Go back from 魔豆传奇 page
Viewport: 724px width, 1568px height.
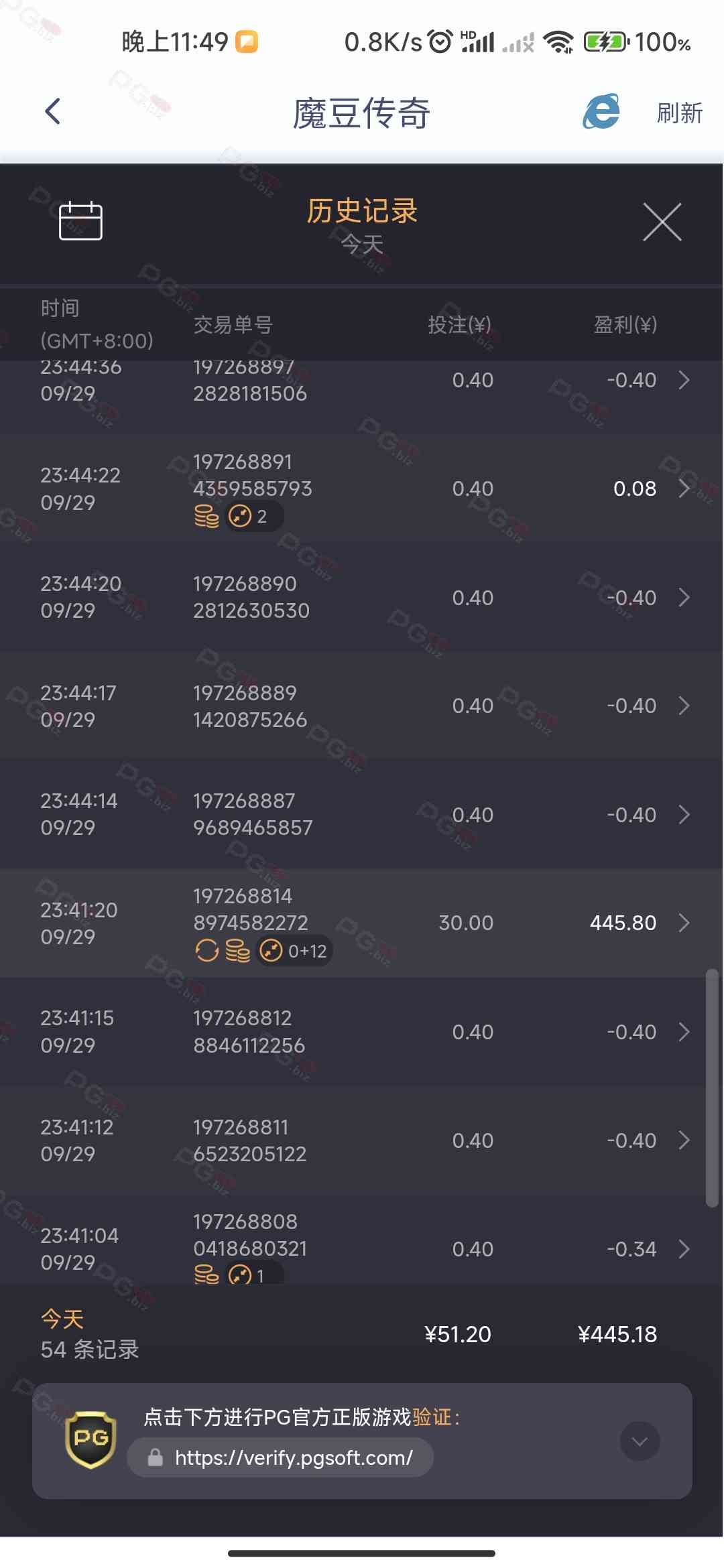52,111
